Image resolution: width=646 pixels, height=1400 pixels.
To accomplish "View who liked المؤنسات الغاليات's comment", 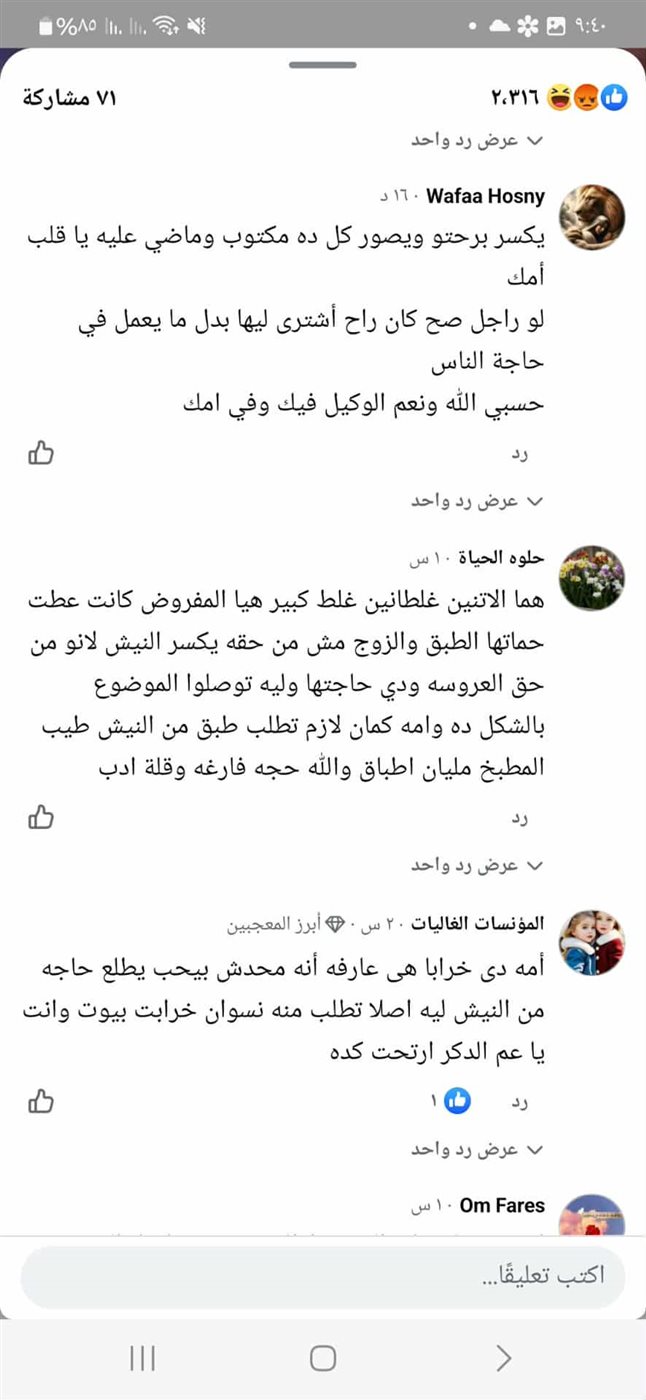I will [x=449, y=1102].
